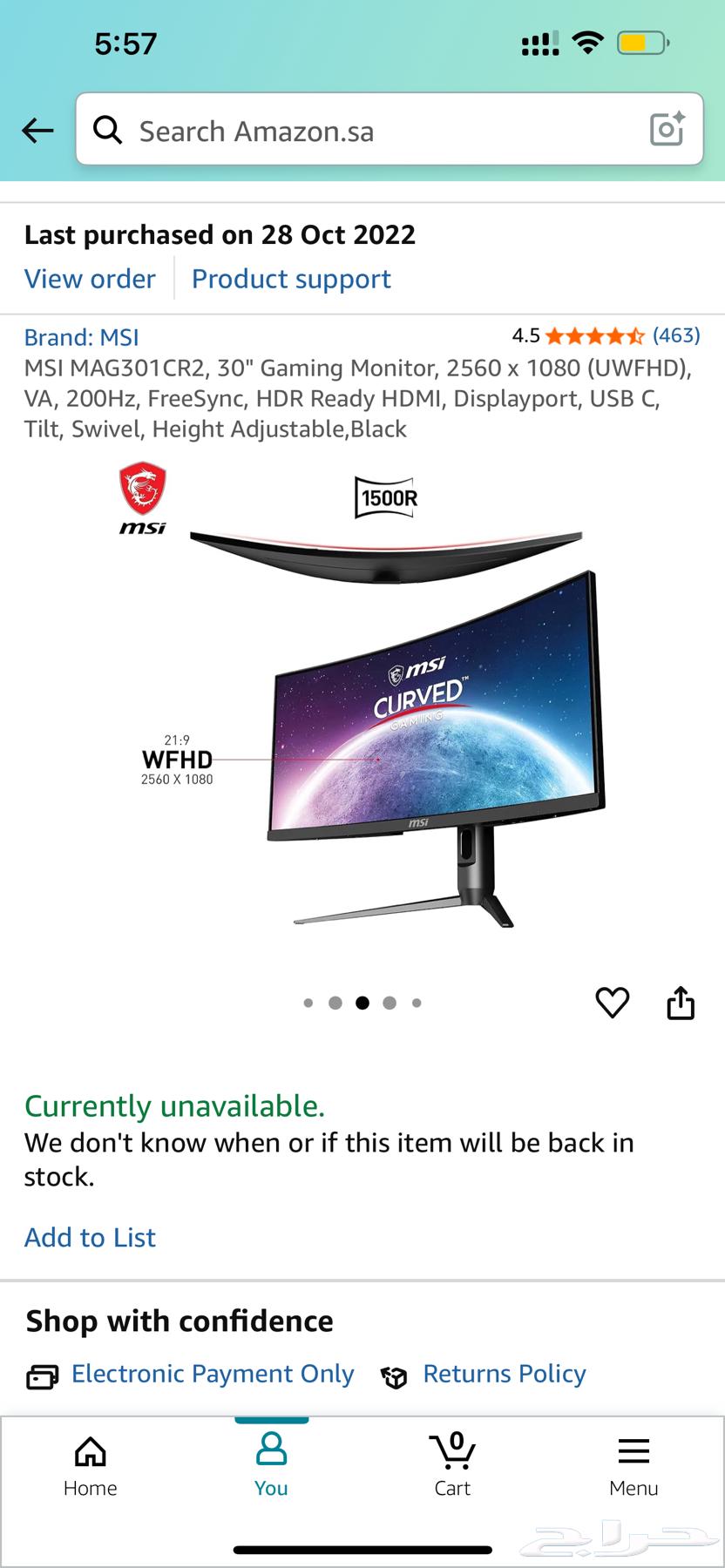Switch to the You tab
Viewport: 725px width, 1568px height.
[x=271, y=1463]
